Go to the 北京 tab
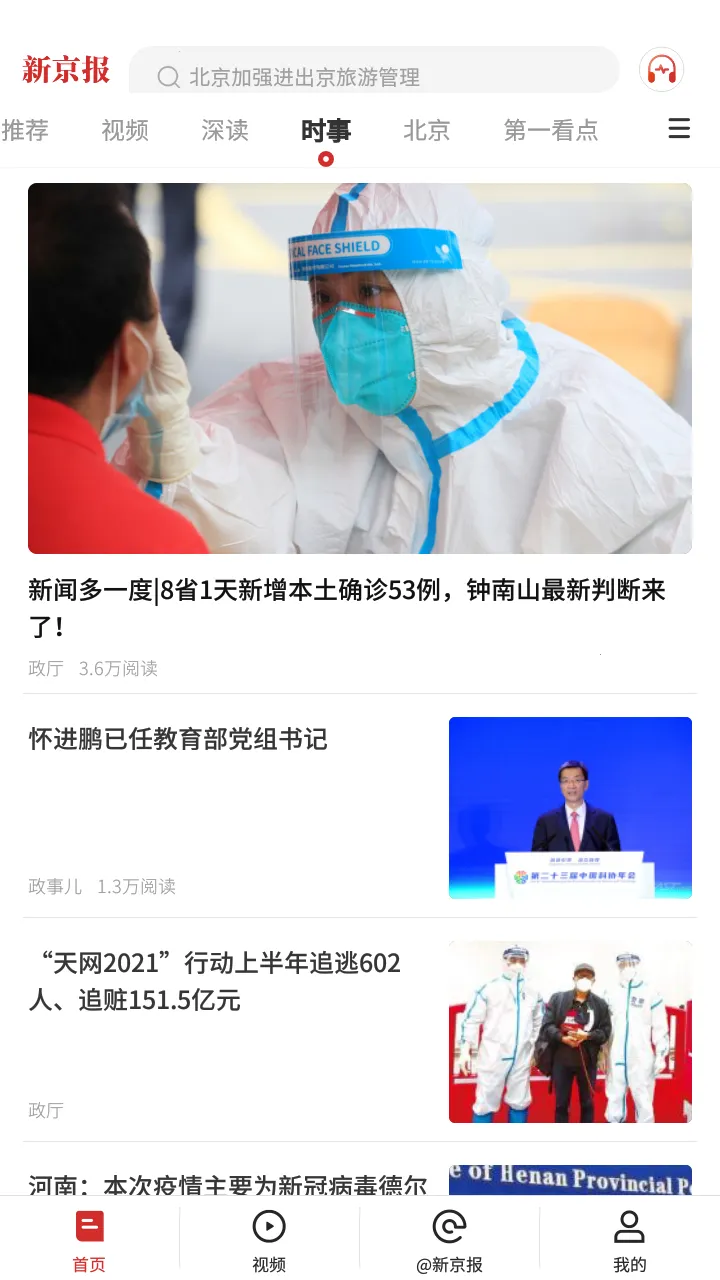The height and width of the screenshot is (1280, 720). (x=427, y=130)
